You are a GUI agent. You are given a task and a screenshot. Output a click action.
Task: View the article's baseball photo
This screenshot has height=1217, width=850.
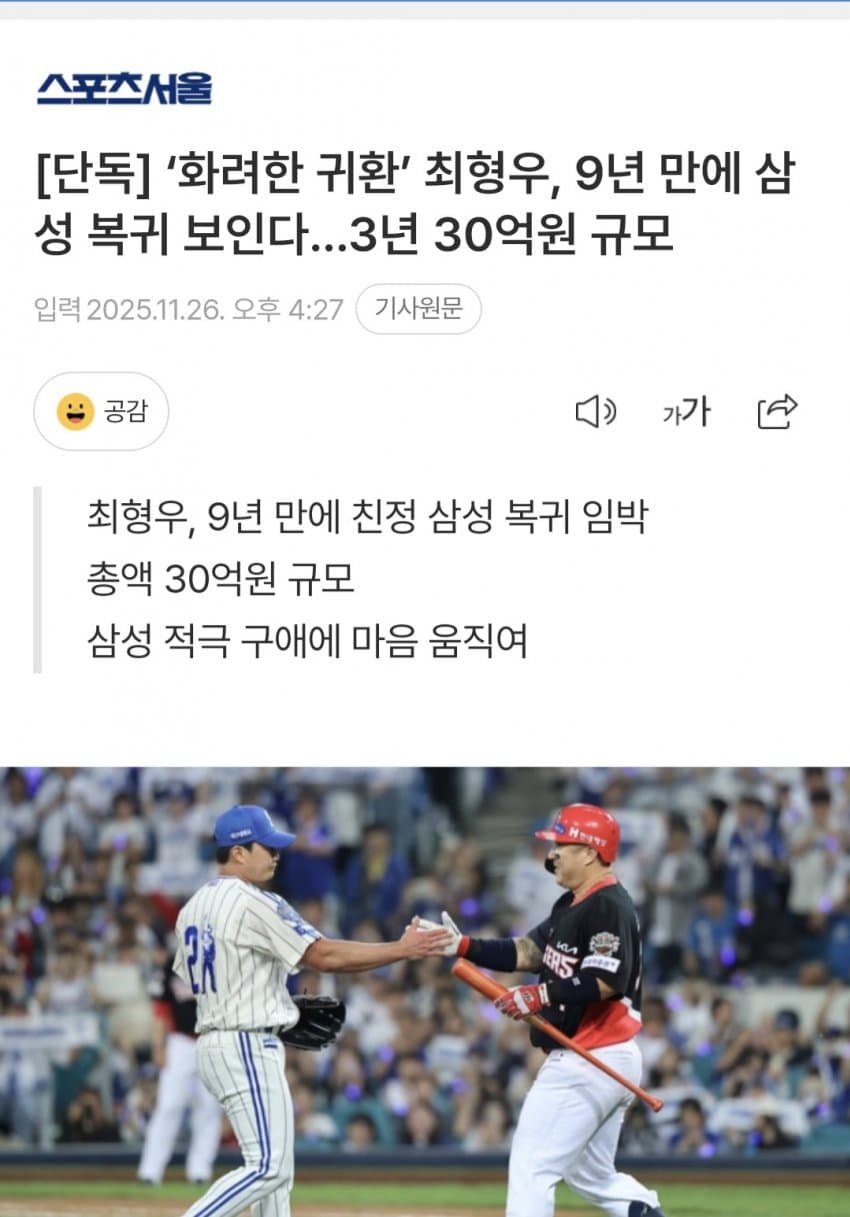coord(425,990)
